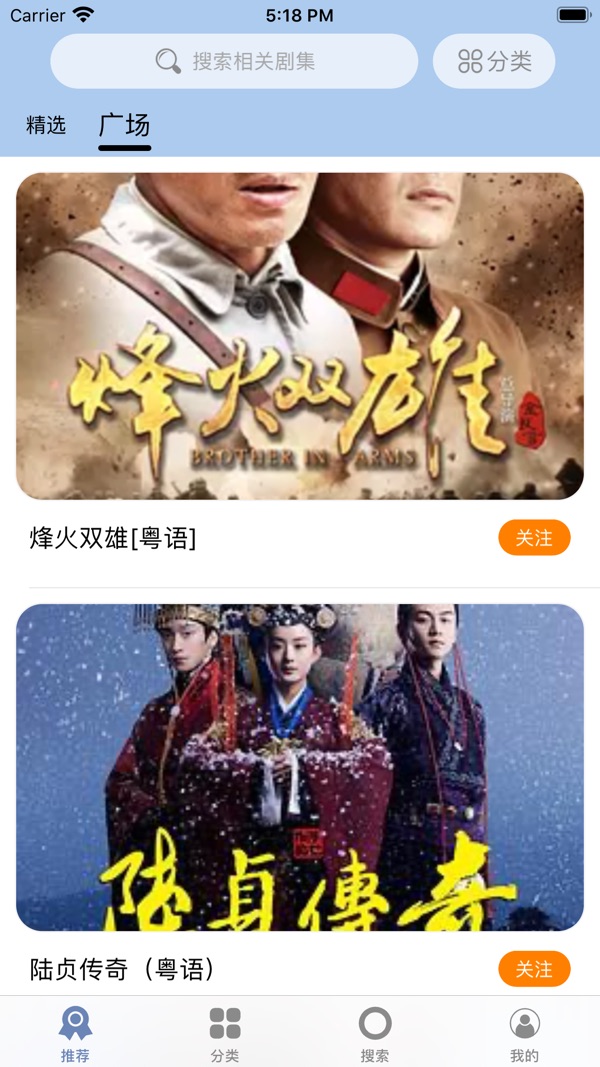Screen dimensions: 600x1067
Task: Open the 我的 profile tab
Action: [524, 1033]
